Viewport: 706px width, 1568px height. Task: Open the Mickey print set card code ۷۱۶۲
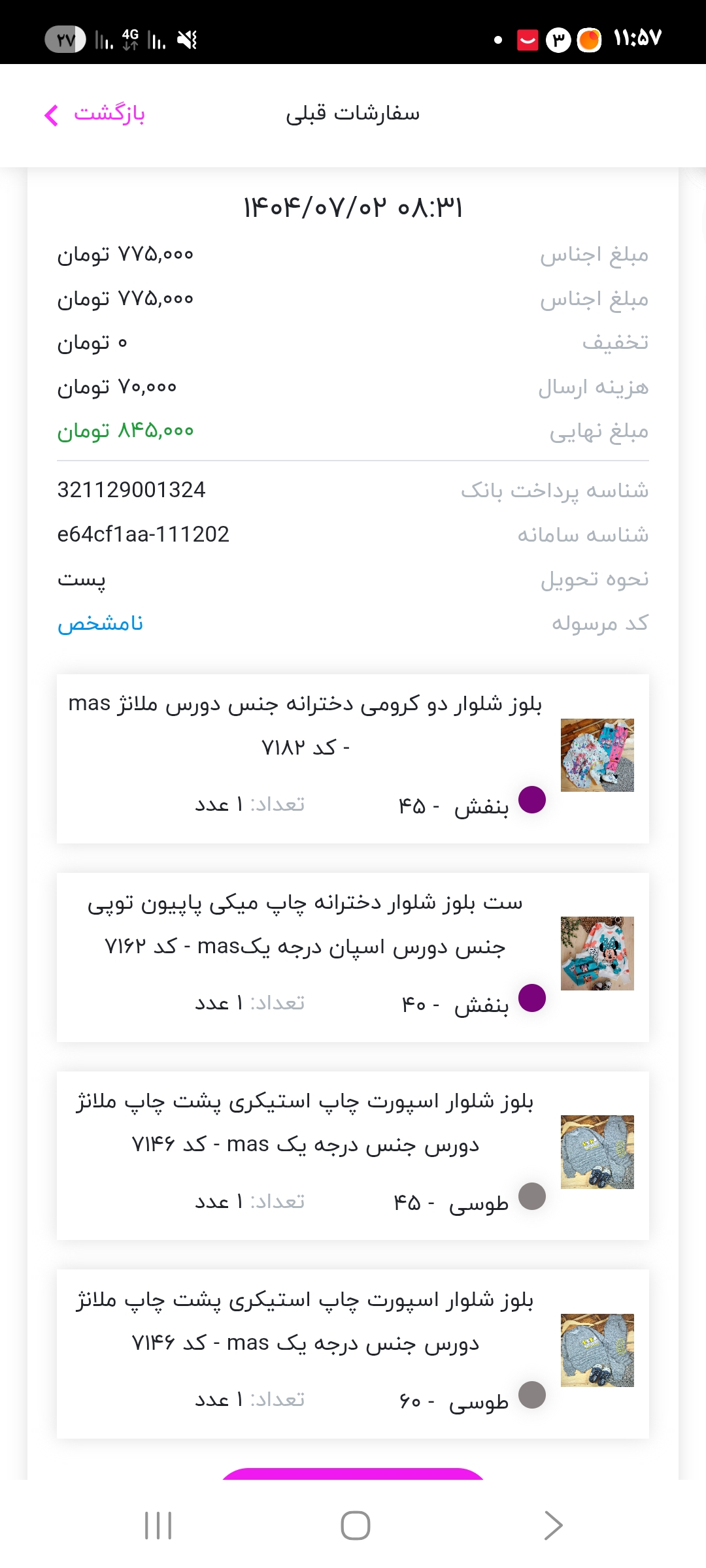353,957
